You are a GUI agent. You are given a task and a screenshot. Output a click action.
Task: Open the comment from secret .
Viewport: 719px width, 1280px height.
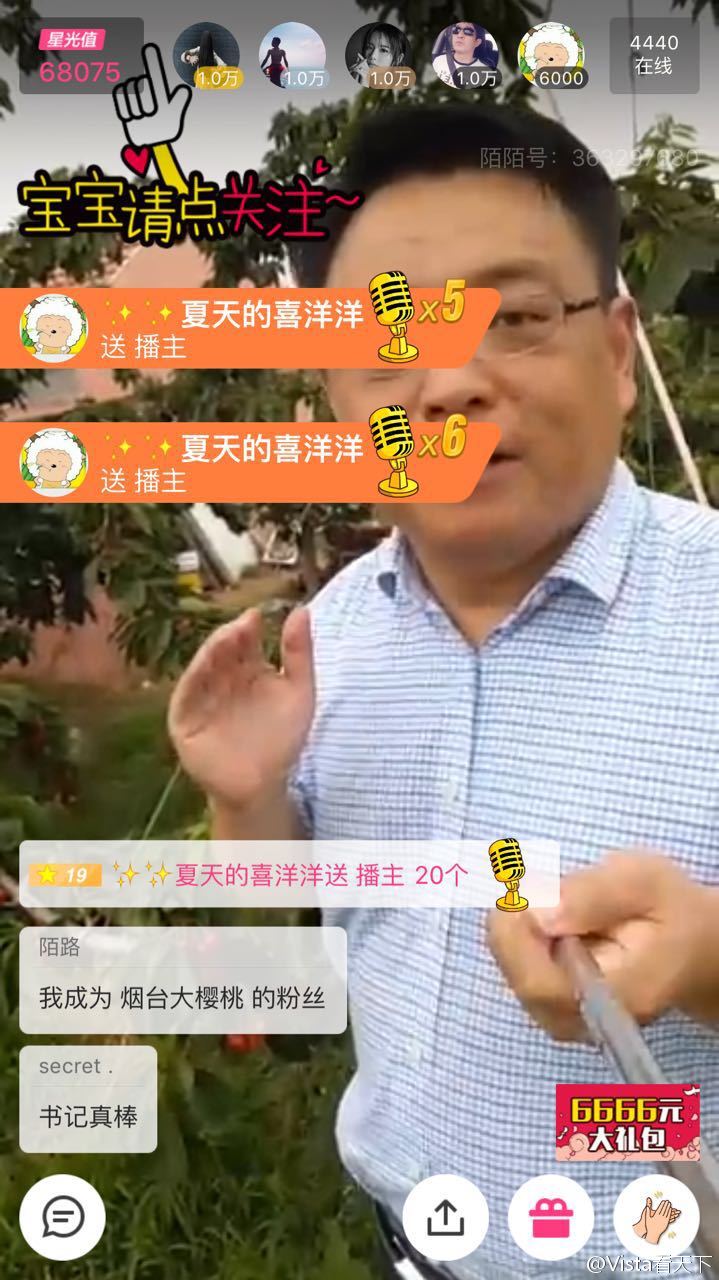[x=88, y=1099]
